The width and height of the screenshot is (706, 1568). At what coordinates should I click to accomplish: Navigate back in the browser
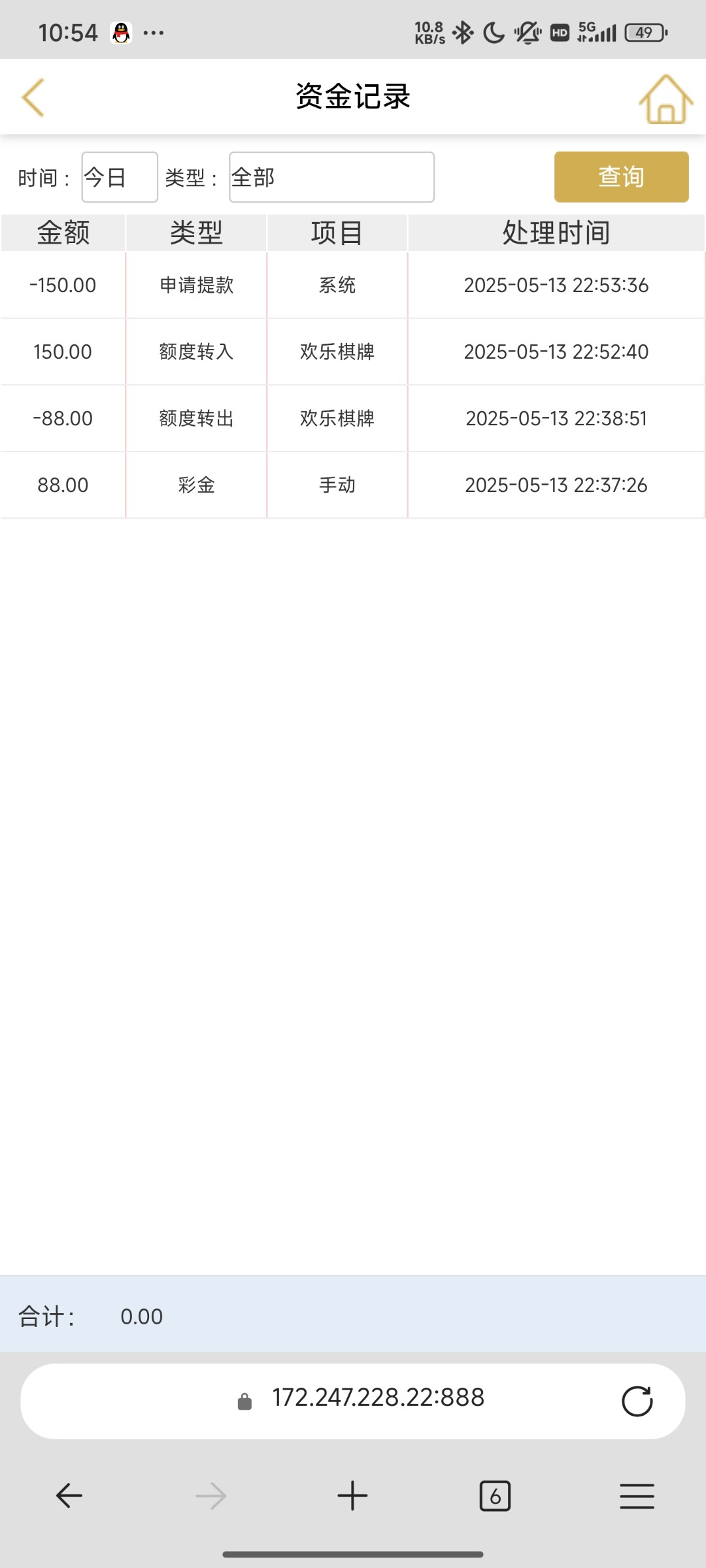[x=69, y=1495]
